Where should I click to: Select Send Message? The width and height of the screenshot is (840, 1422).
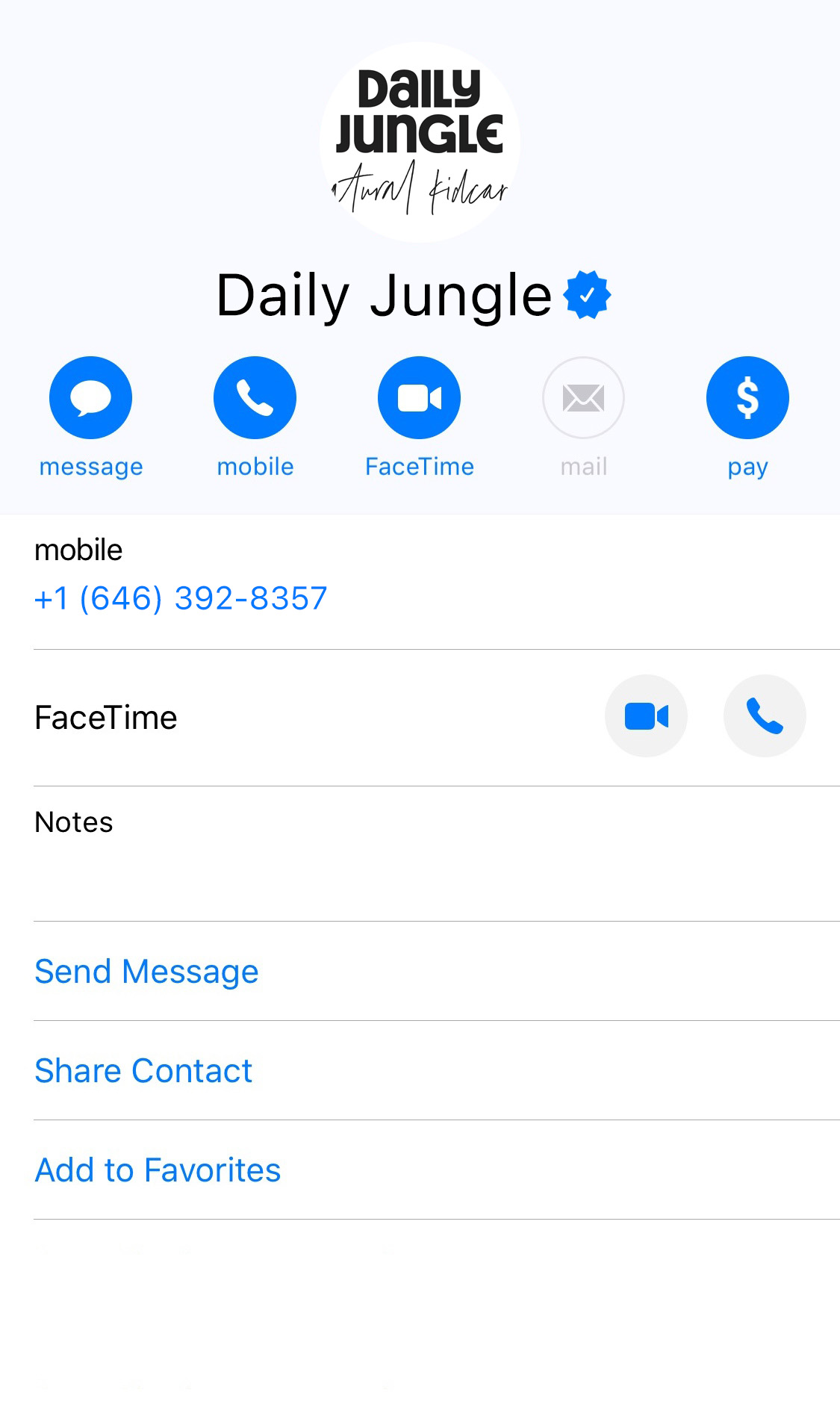click(x=146, y=972)
